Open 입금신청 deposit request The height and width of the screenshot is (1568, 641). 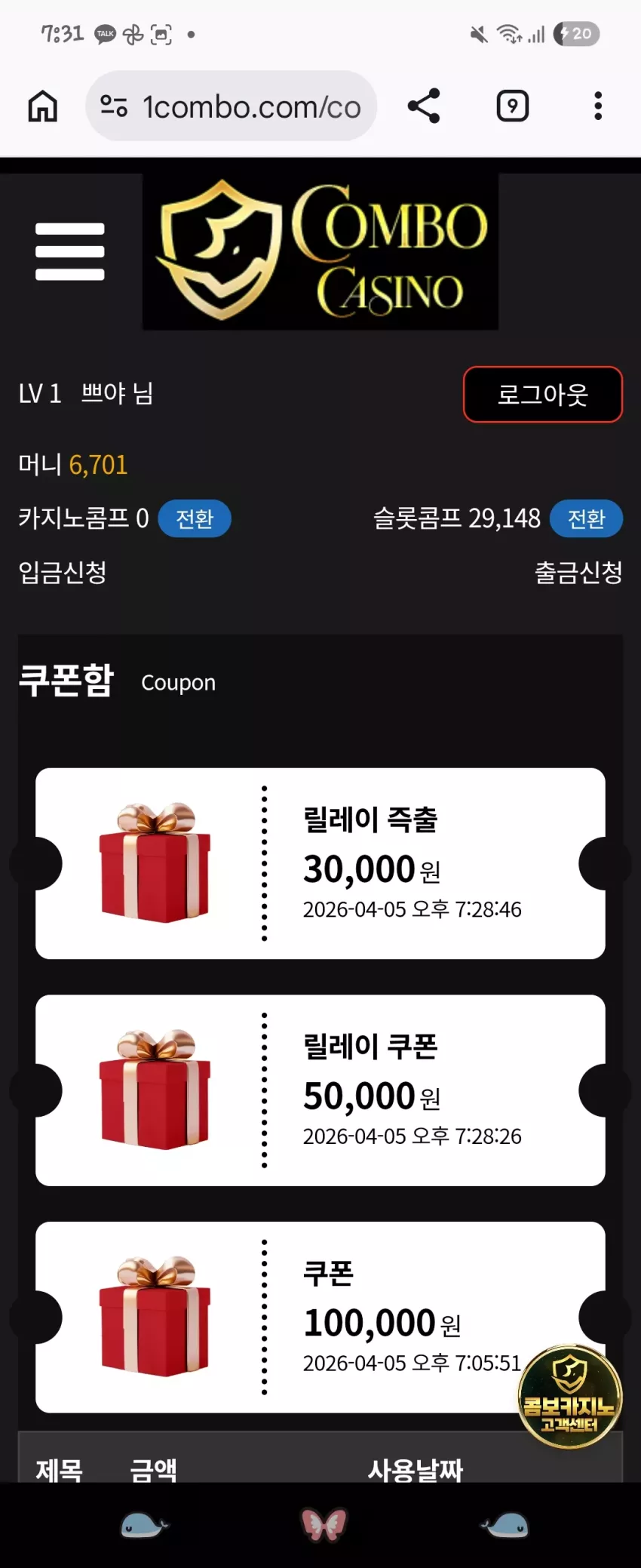tap(63, 572)
